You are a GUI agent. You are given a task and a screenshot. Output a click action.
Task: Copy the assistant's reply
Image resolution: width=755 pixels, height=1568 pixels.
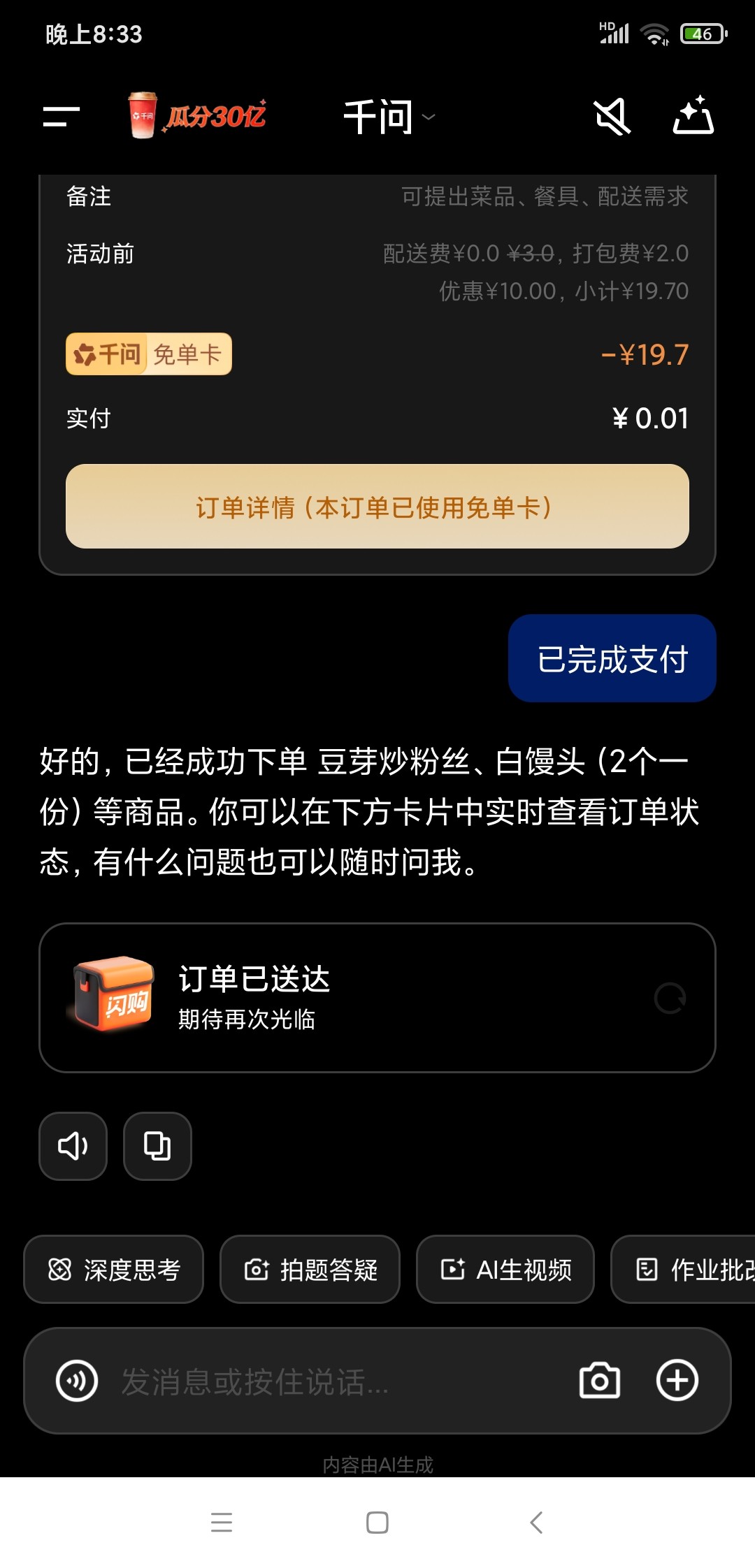[x=157, y=1146]
